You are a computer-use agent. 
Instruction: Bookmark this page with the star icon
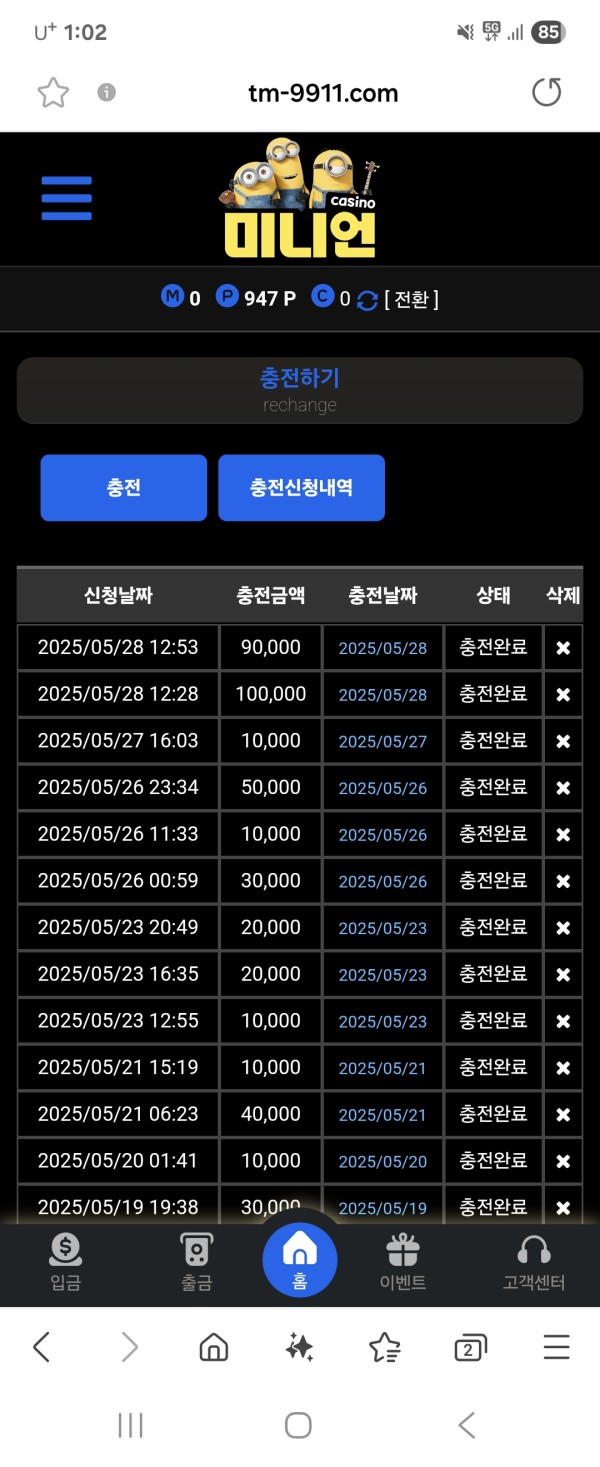53,93
